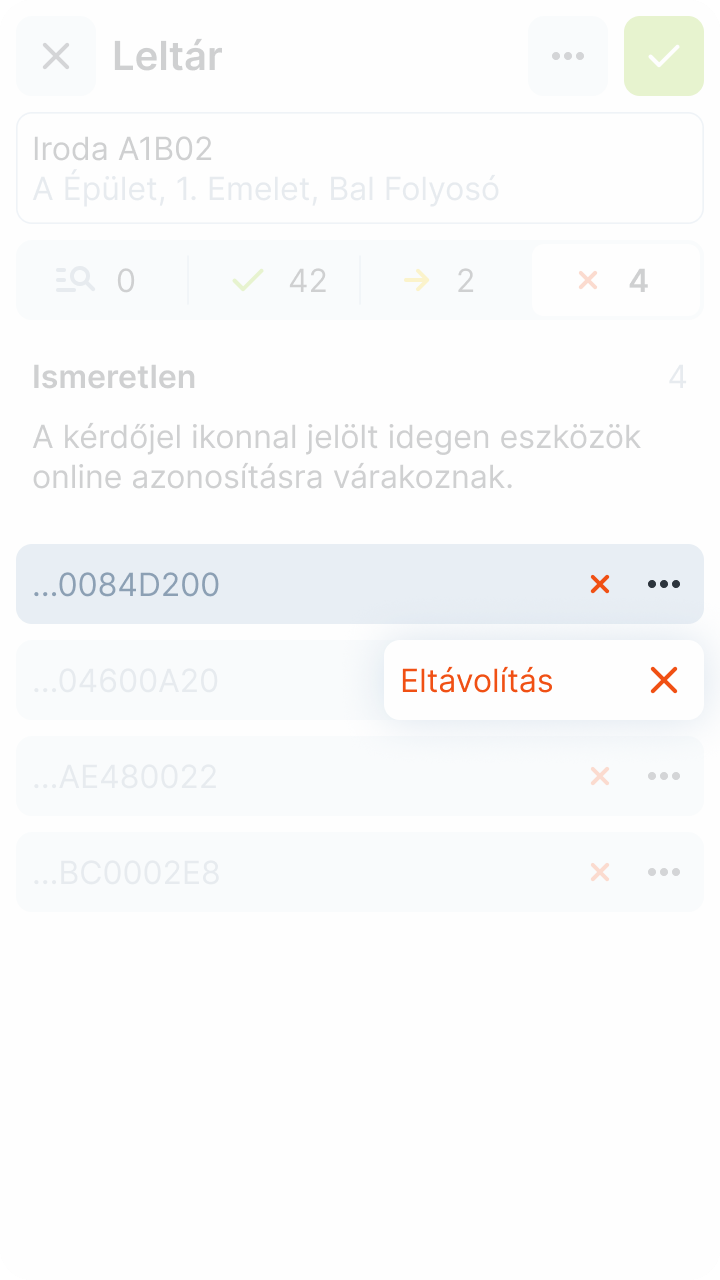Close the Leltár screen
This screenshot has height=1280, width=720.
click(56, 56)
